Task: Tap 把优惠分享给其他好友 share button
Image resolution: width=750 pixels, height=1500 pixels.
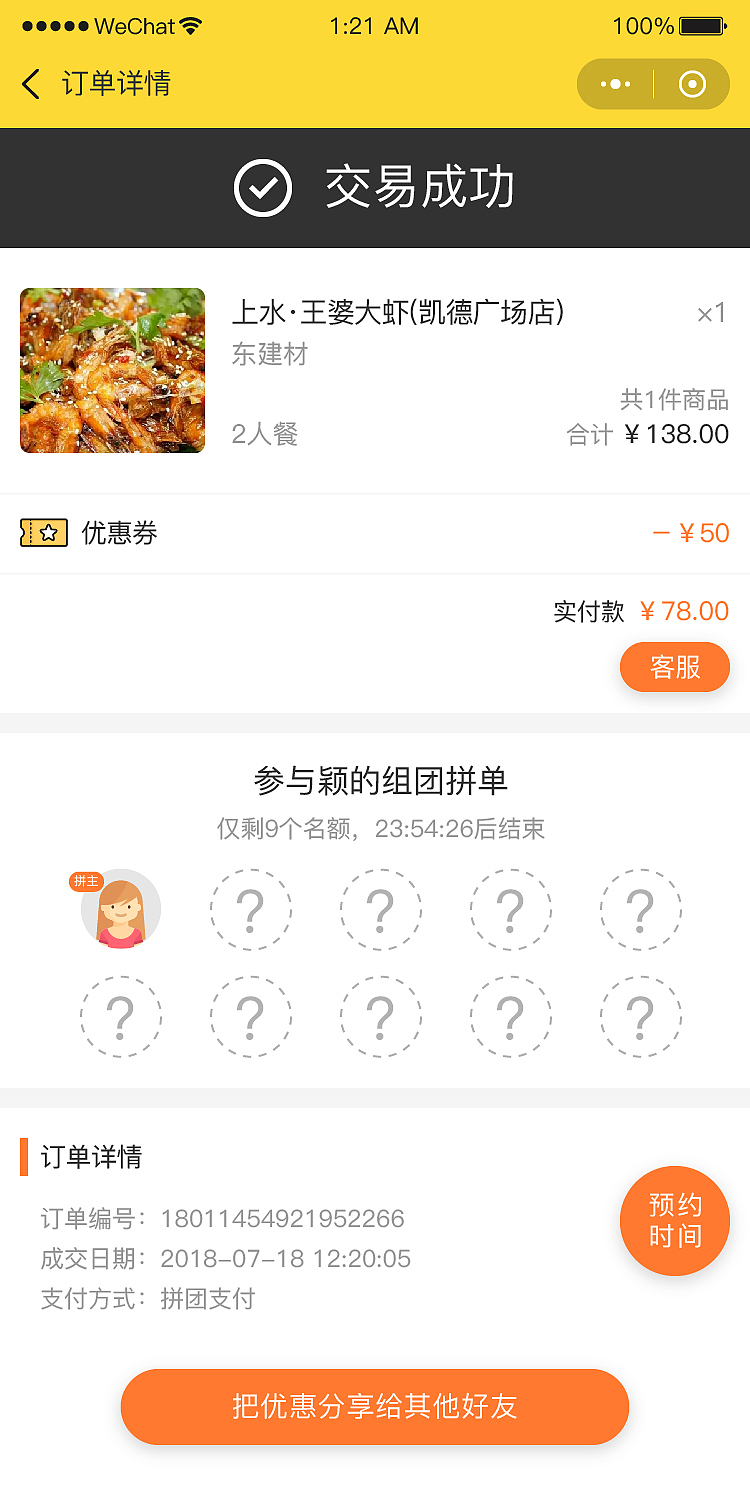Action: point(375,1406)
